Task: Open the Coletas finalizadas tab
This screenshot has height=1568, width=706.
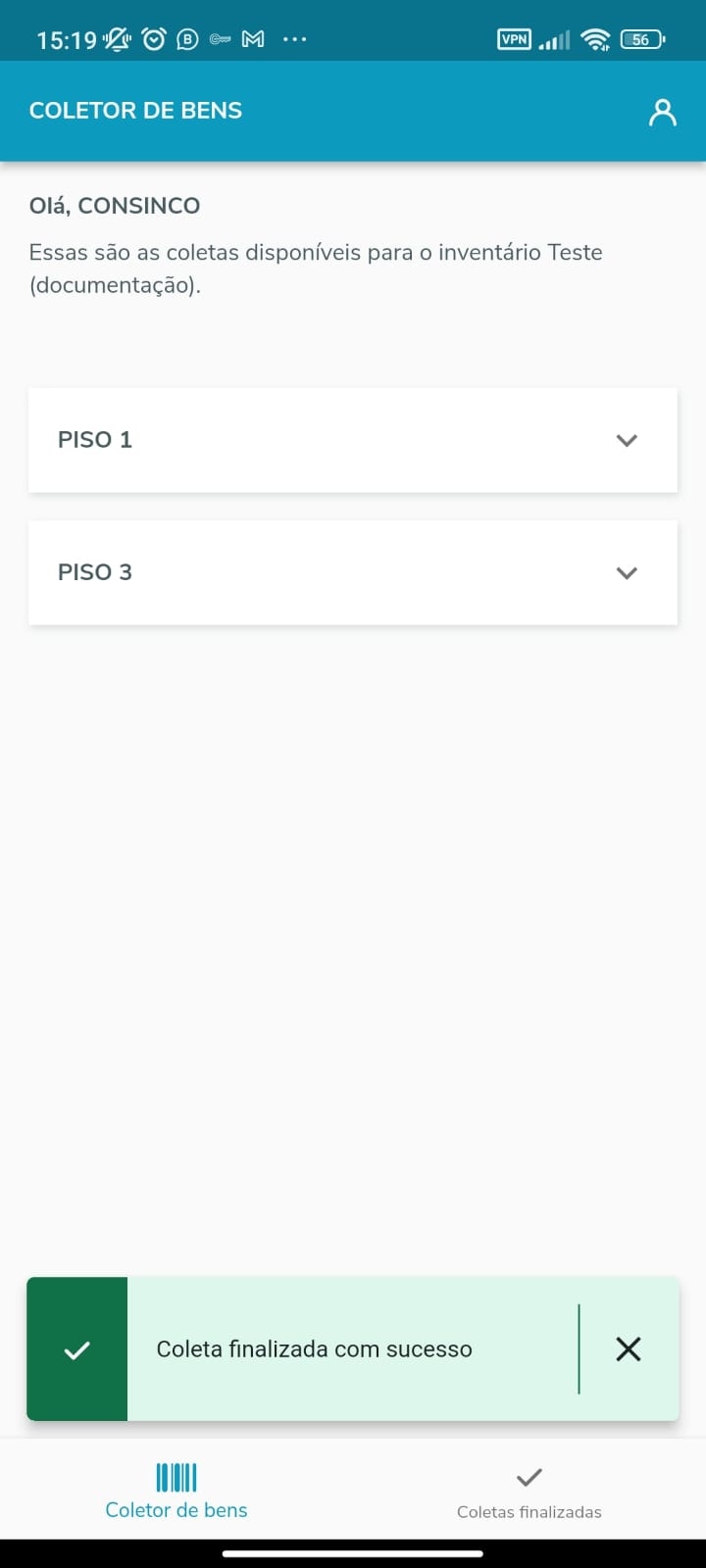Action: 529,1491
